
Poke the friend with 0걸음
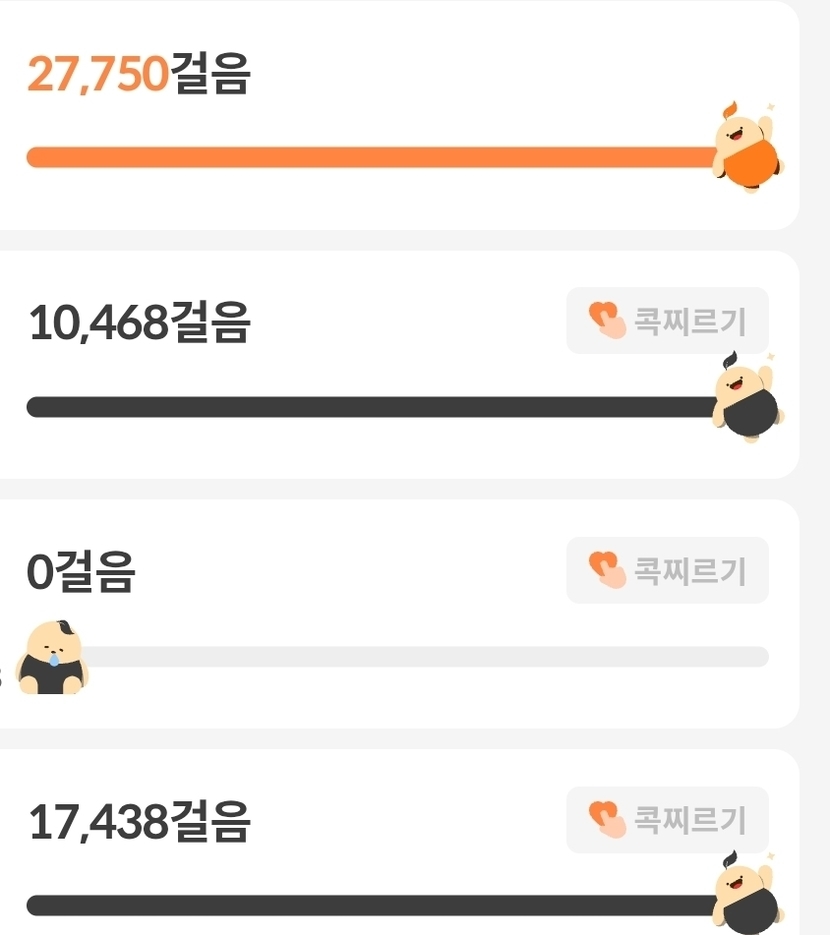click(667, 571)
